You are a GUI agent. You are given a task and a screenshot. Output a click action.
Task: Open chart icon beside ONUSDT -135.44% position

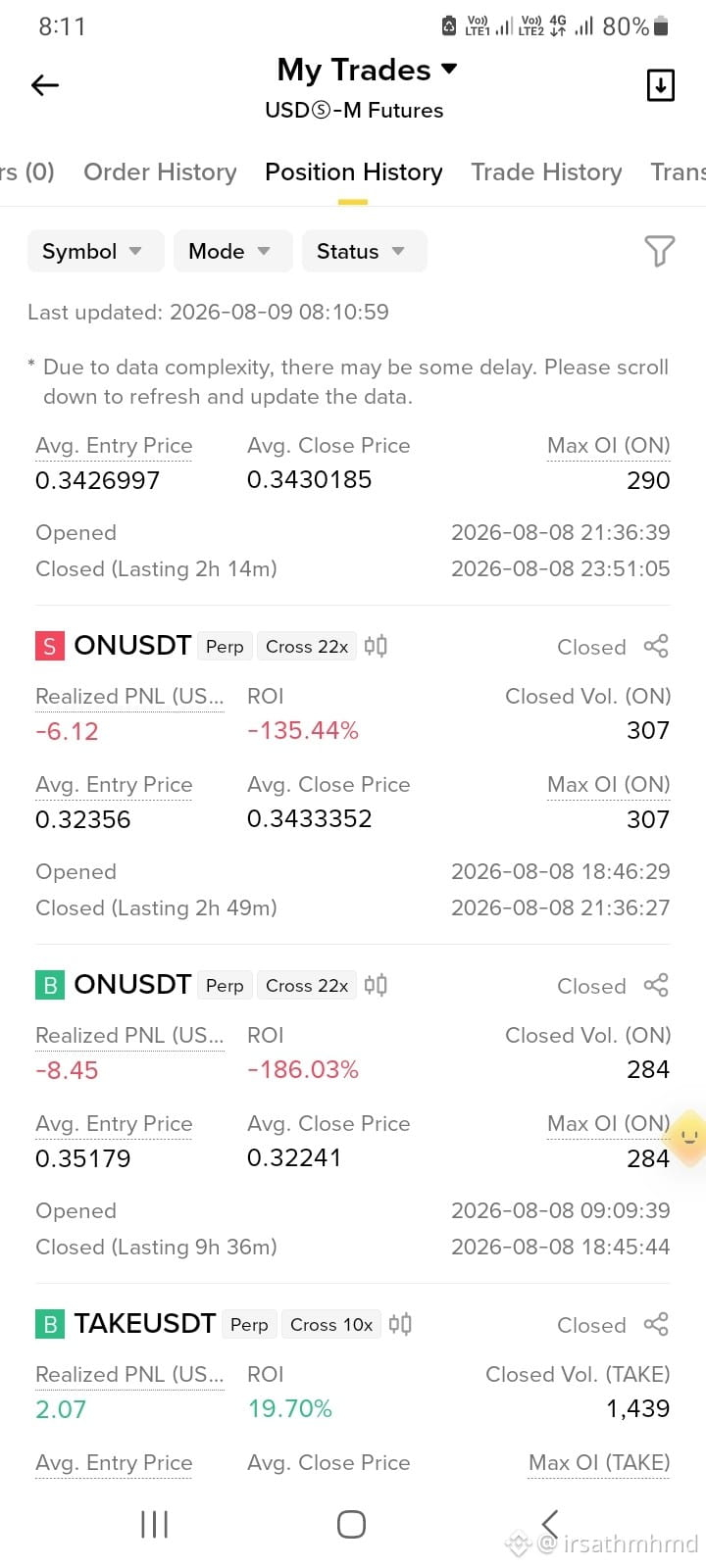(376, 646)
